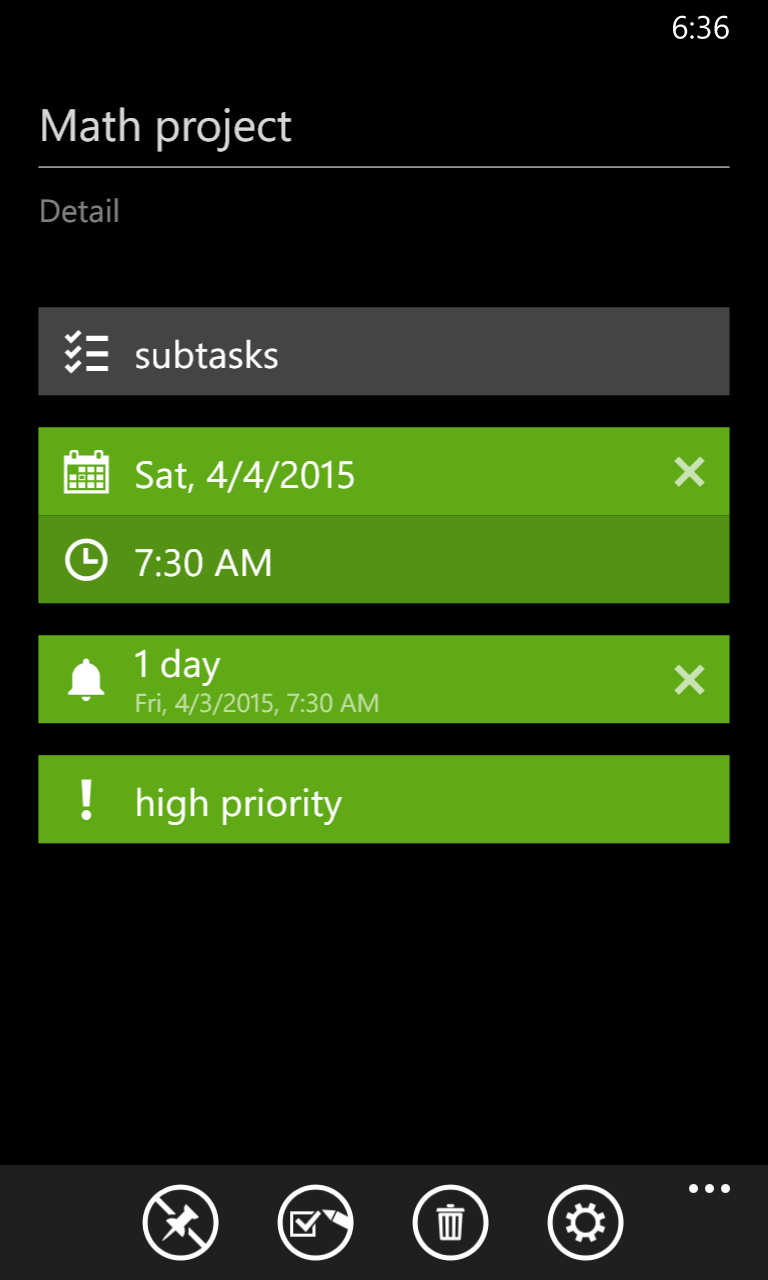This screenshot has width=768, height=1280.
Task: Tap the status bar clock showing 6:36
Action: point(702,28)
